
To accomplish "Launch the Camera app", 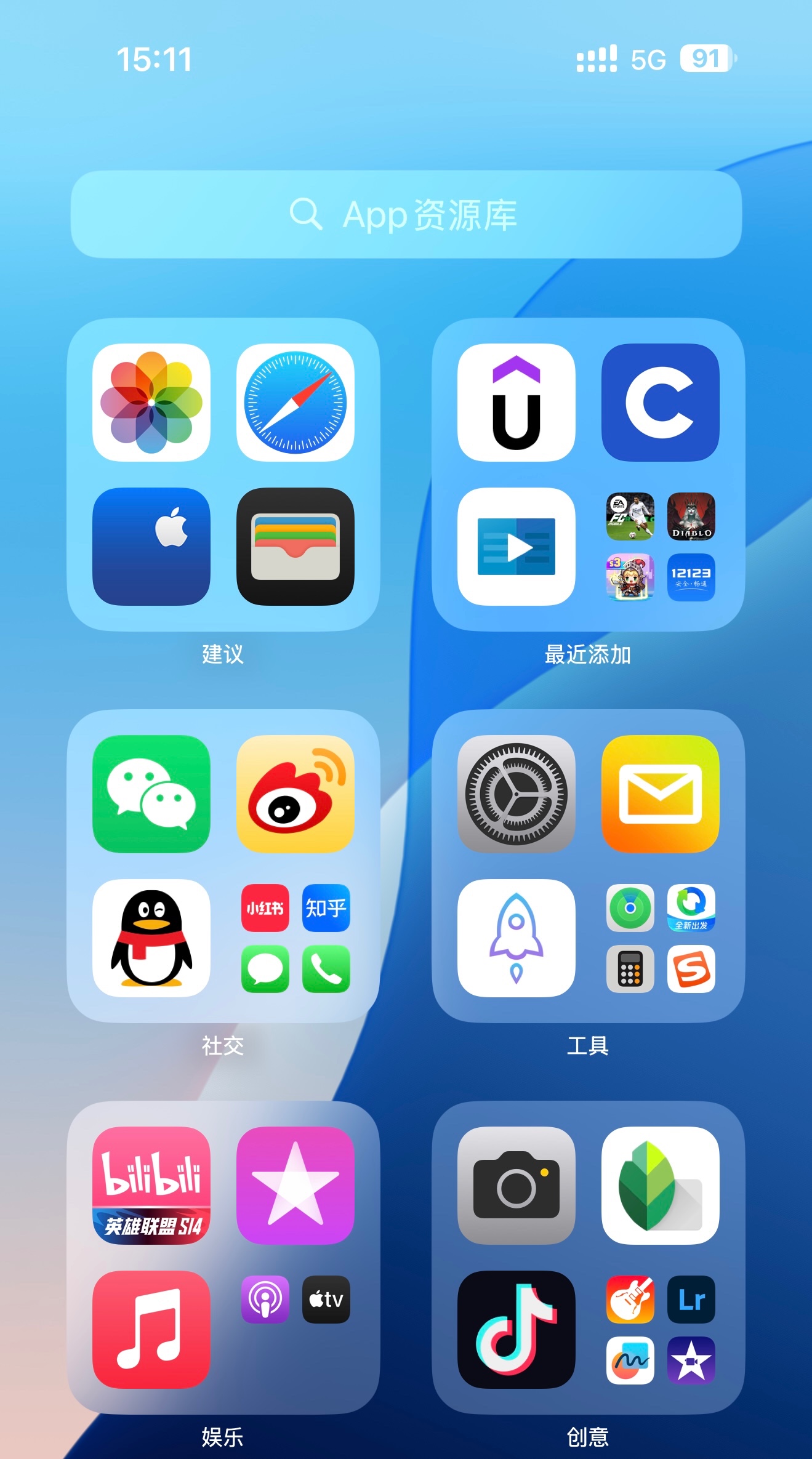I will pyautogui.click(x=517, y=1186).
